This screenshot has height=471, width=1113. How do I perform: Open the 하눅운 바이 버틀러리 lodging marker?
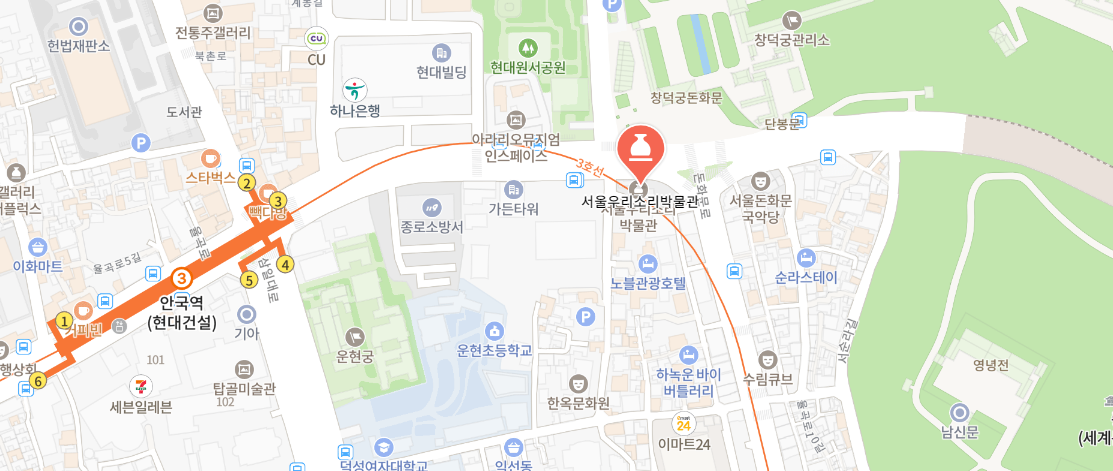coord(688,355)
